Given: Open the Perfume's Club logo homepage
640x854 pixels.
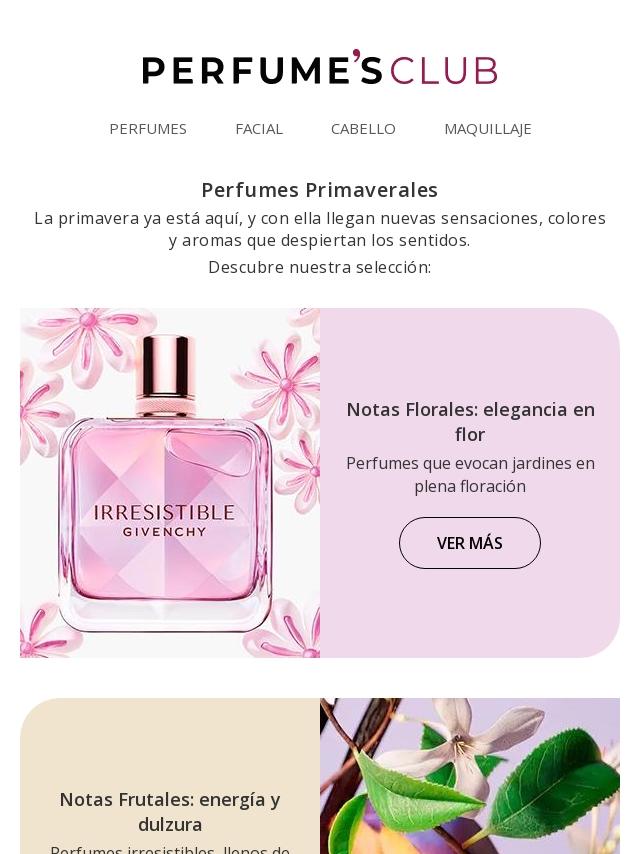Looking at the screenshot, I should [x=320, y=69].
